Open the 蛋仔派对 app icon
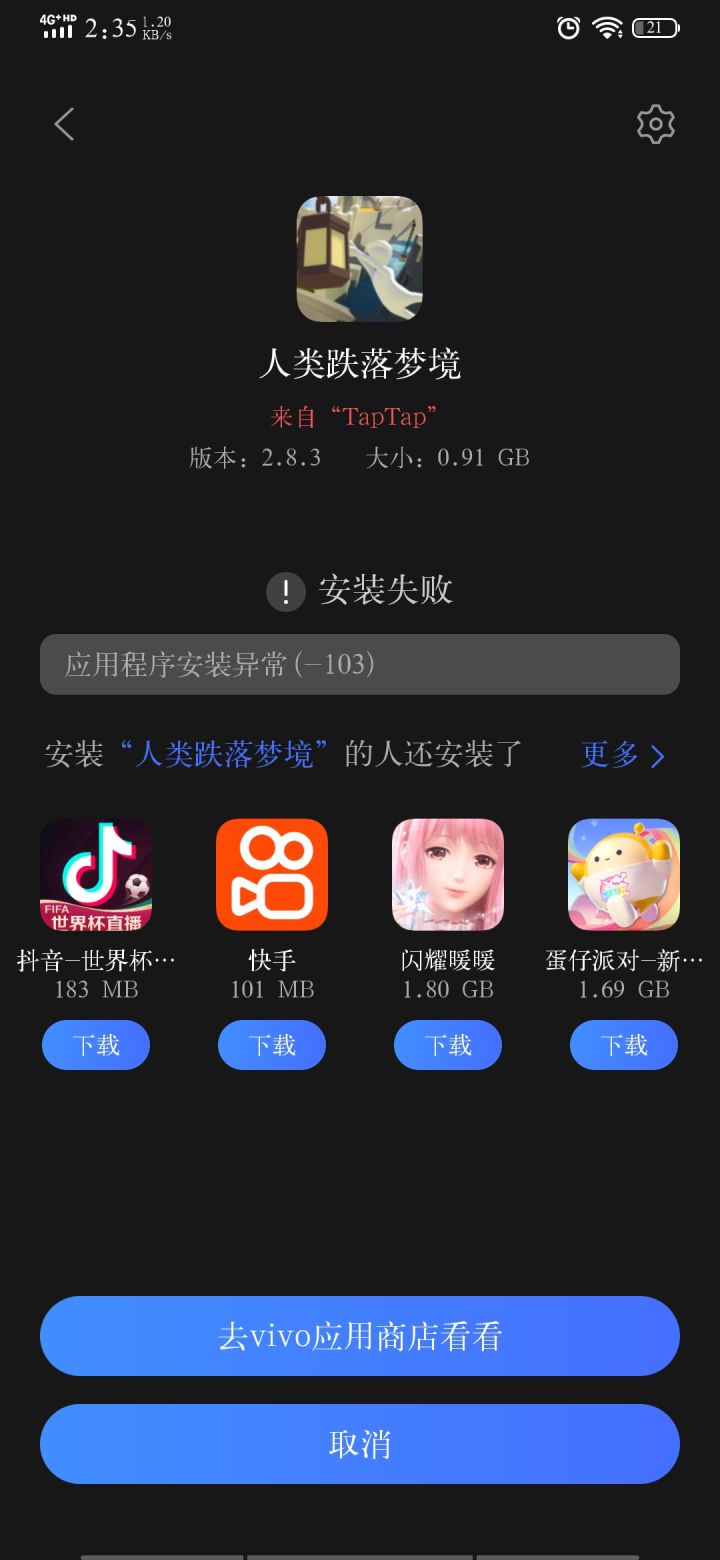 pos(623,873)
